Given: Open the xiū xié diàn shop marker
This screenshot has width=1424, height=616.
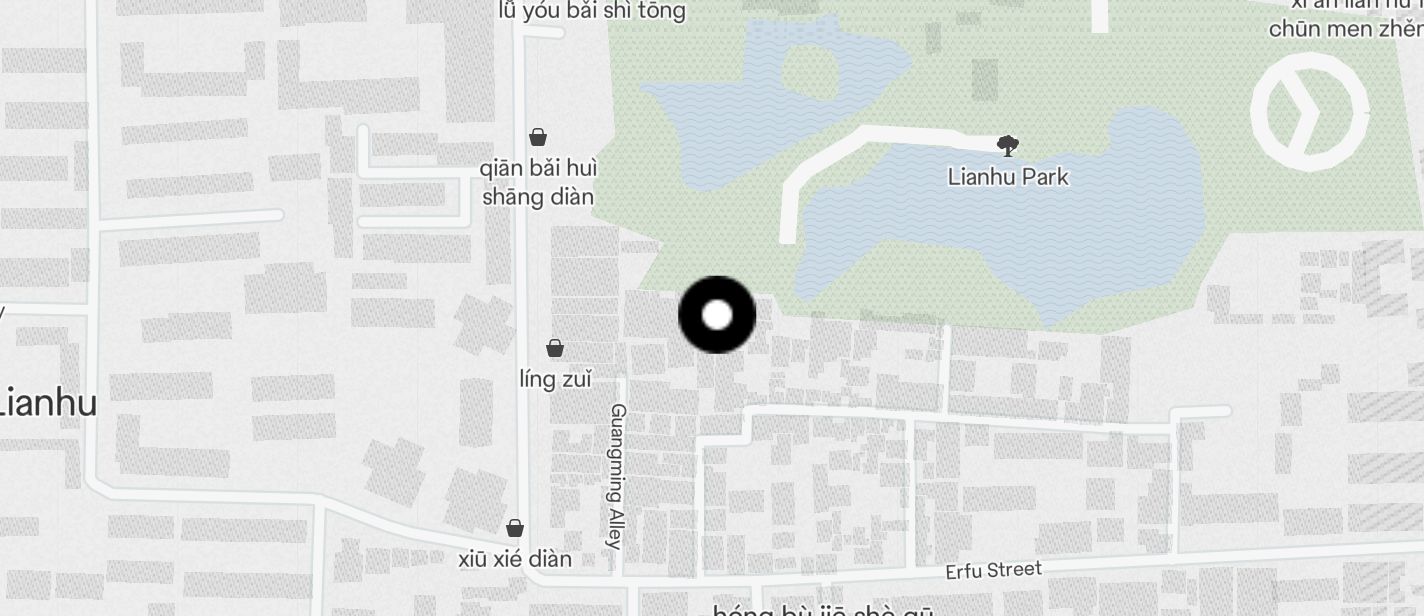Looking at the screenshot, I should coord(515,528).
